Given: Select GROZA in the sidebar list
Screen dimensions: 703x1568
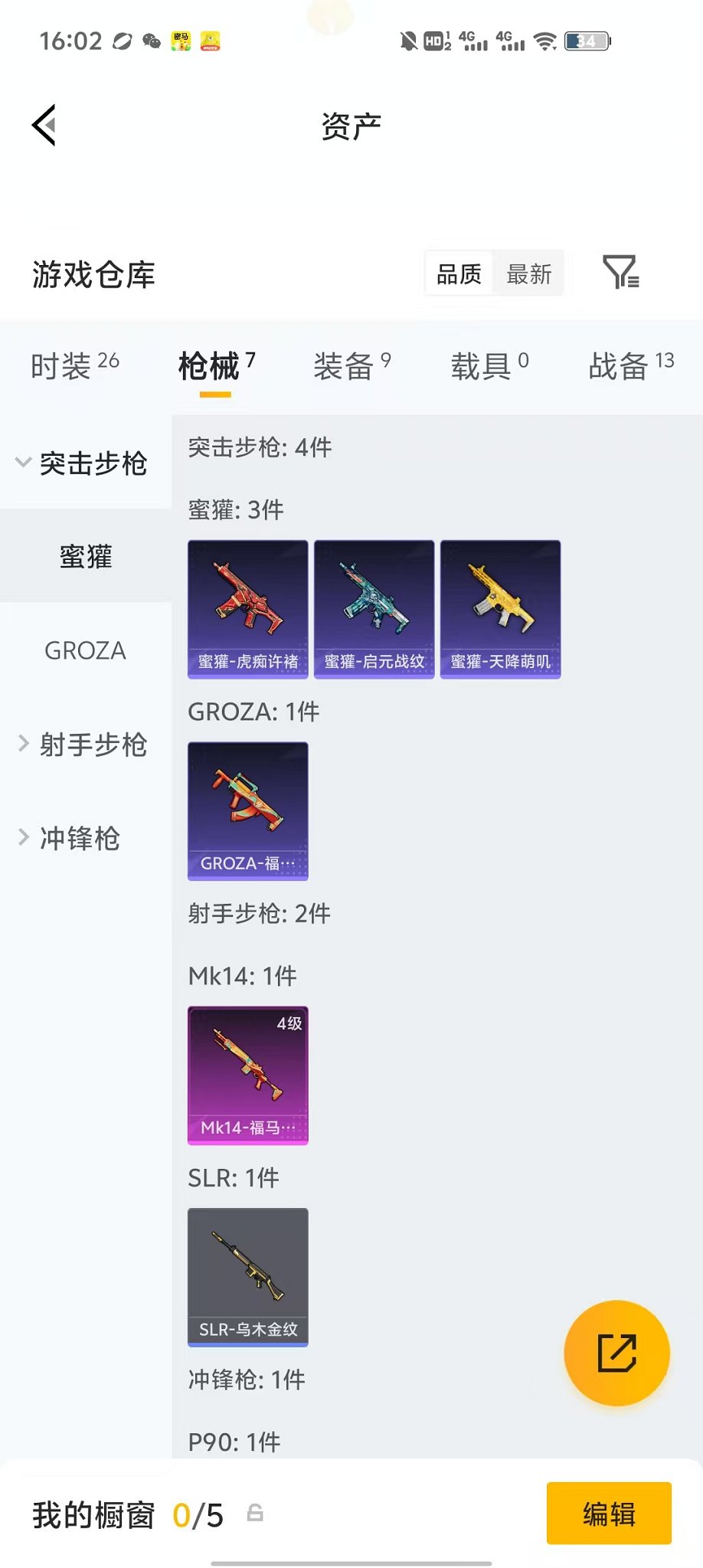Looking at the screenshot, I should coord(86,651).
